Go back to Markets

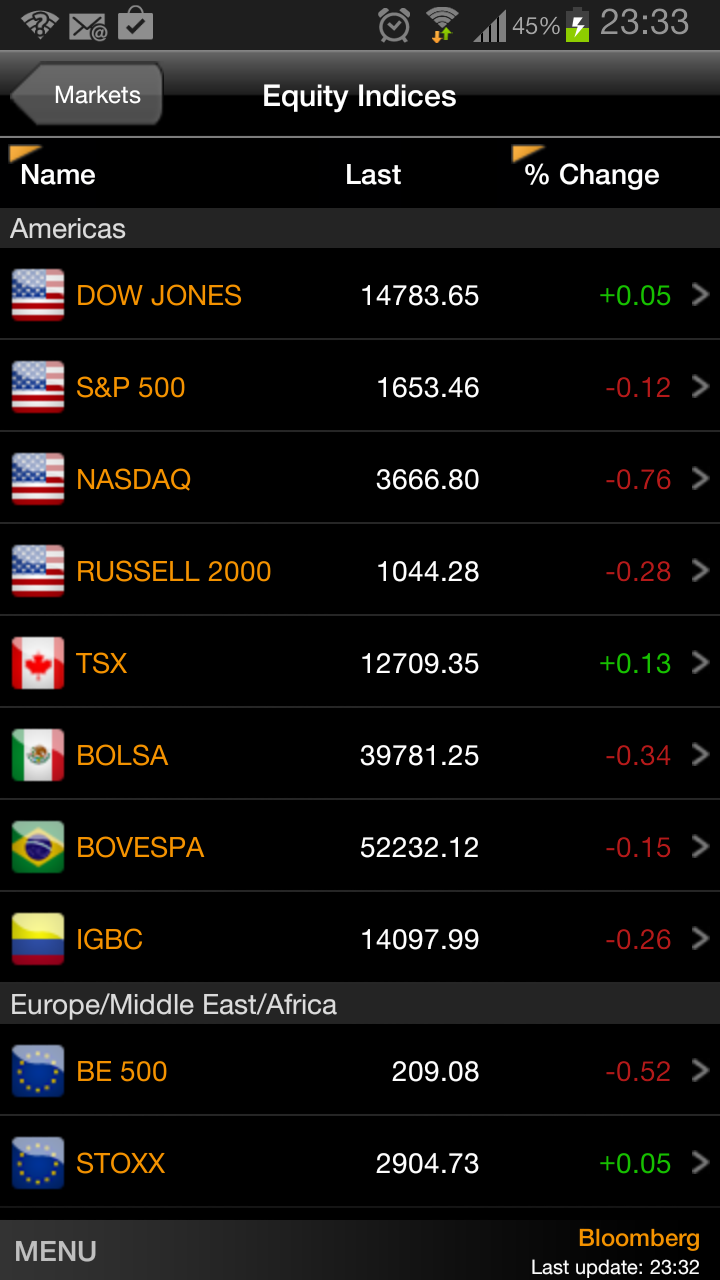(x=88, y=96)
